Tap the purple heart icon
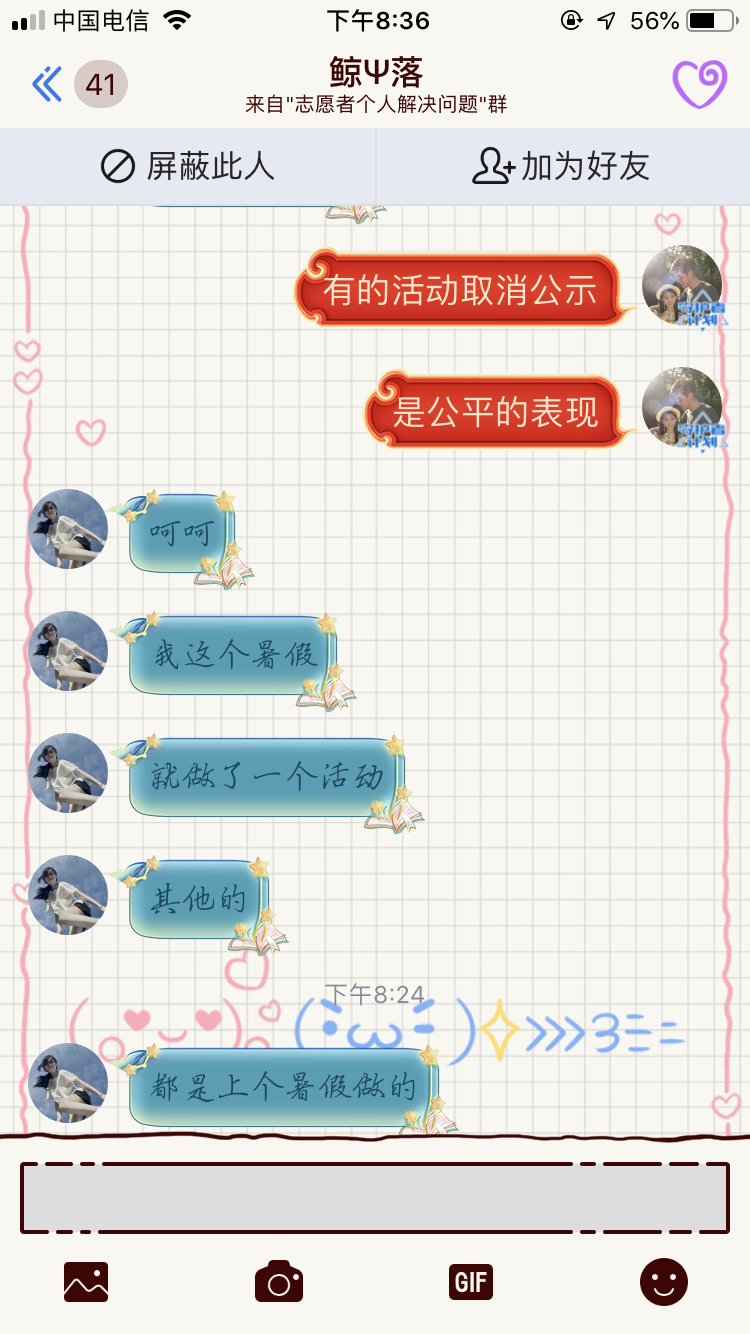 699,84
